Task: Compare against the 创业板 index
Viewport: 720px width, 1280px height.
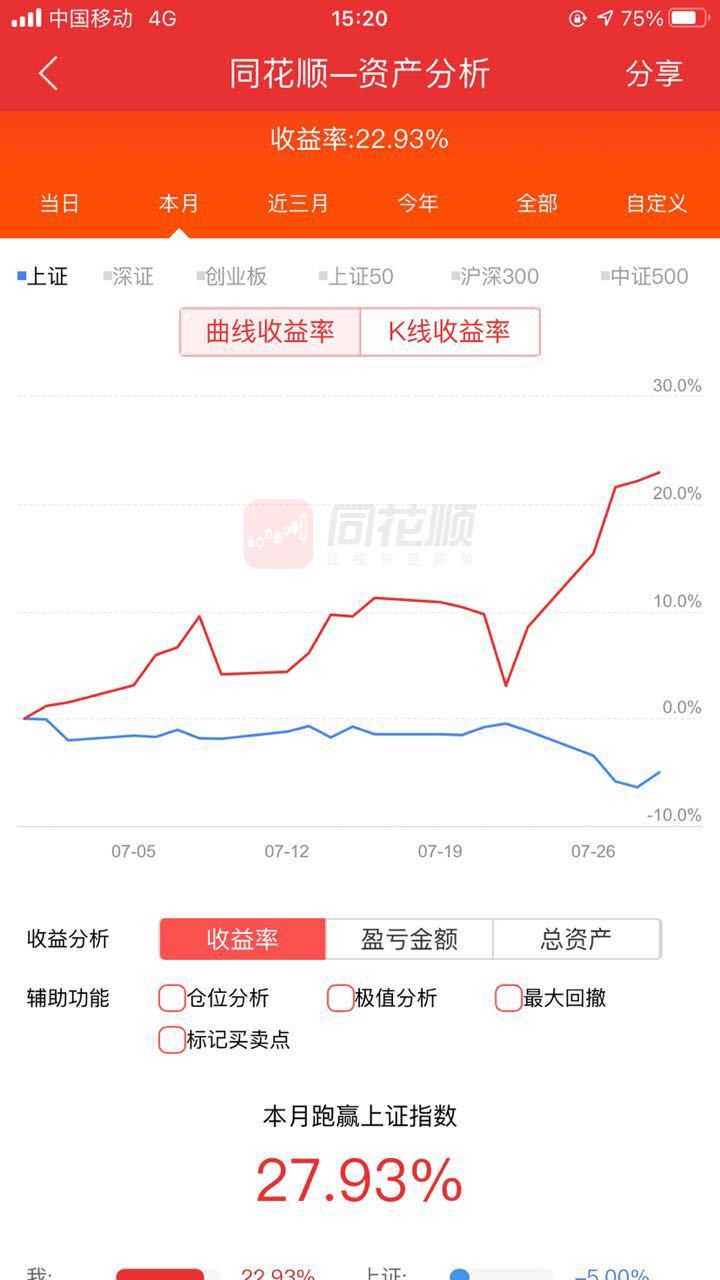Action: click(231, 277)
